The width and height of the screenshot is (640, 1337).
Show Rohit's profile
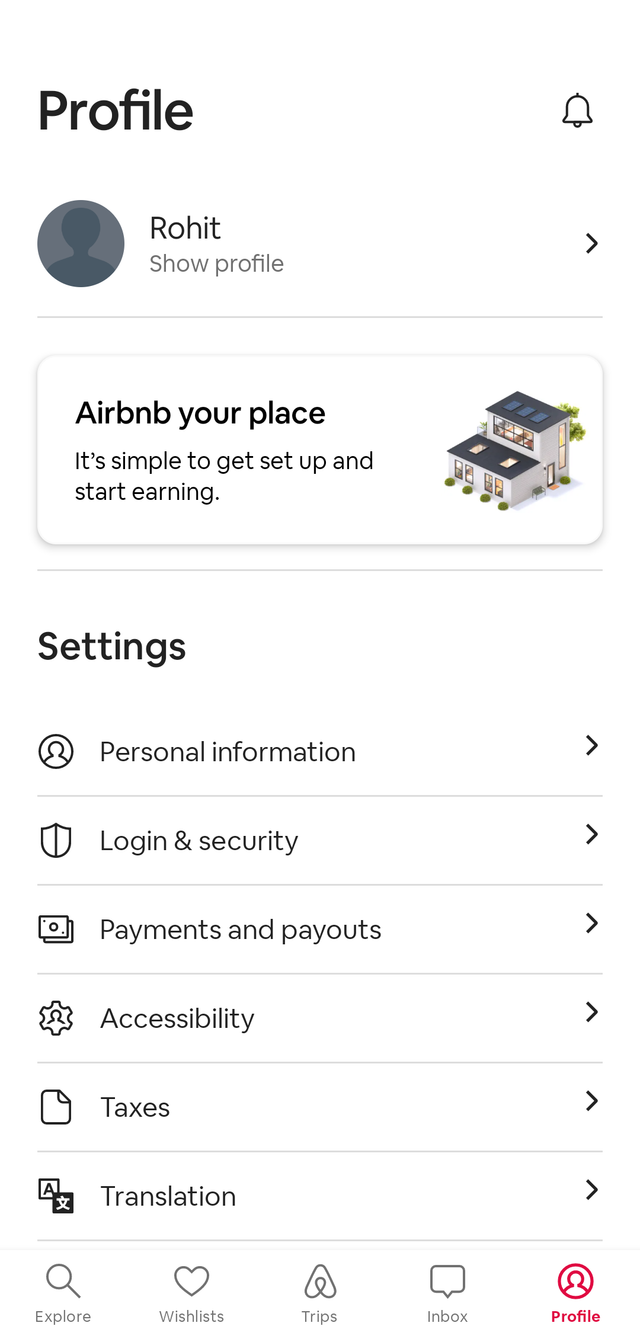pyautogui.click(x=319, y=244)
